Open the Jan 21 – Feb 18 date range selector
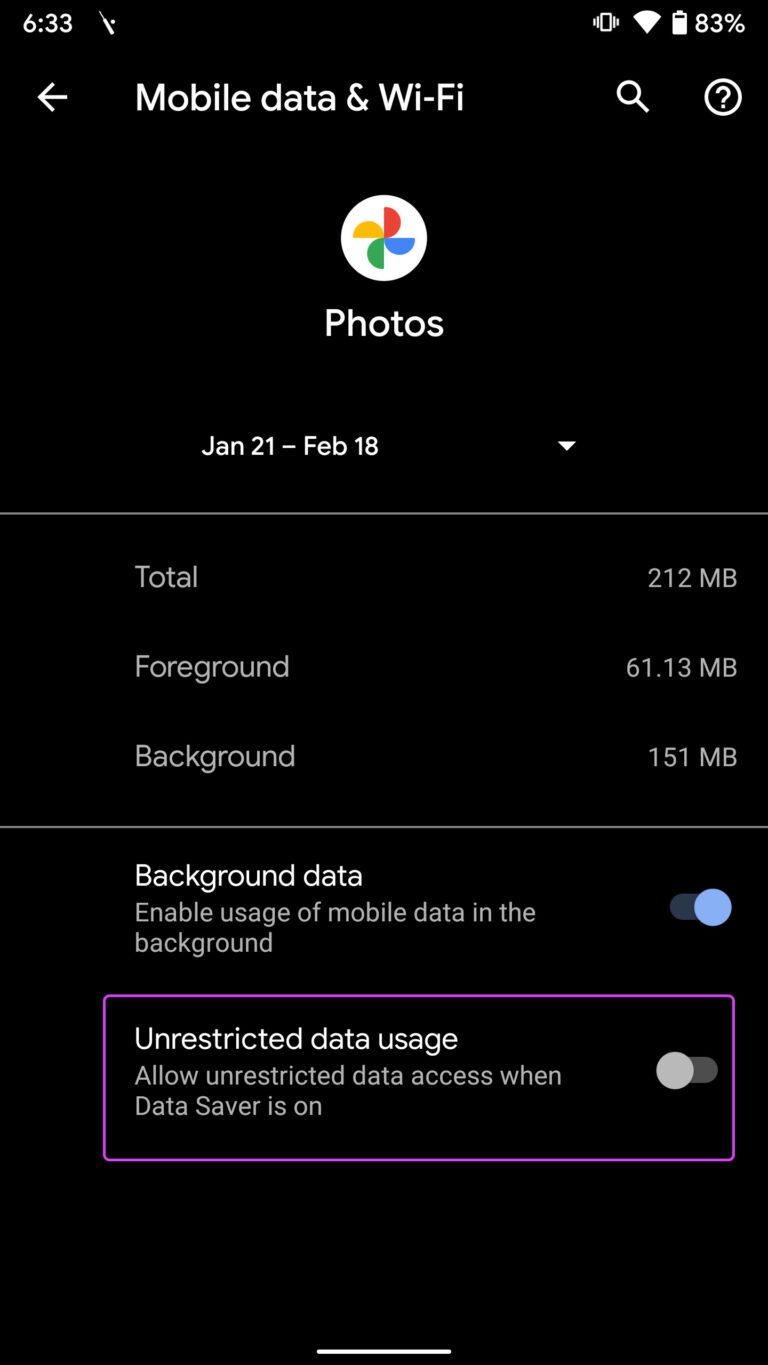The image size is (768, 1365). 290,446
